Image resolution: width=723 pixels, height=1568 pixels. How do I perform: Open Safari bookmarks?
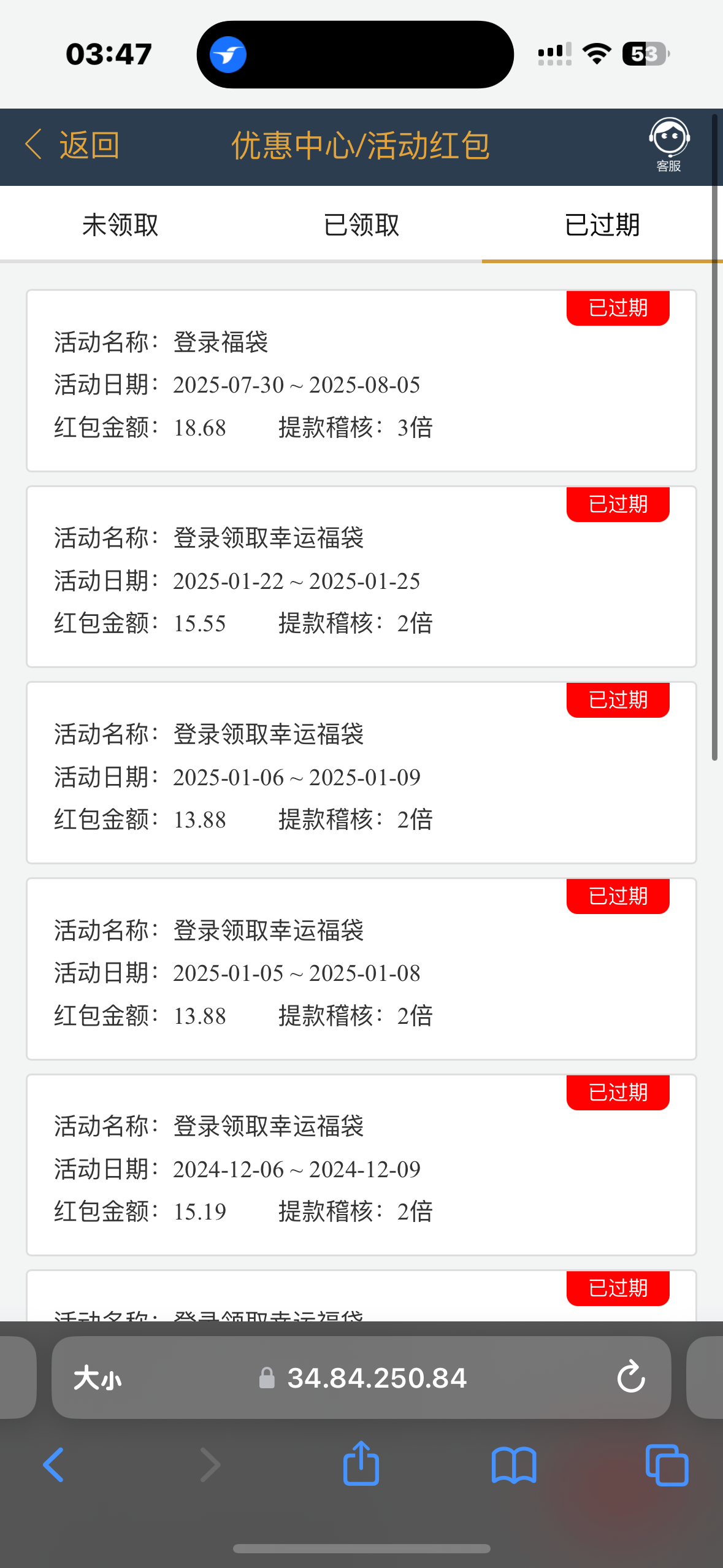(x=514, y=1465)
